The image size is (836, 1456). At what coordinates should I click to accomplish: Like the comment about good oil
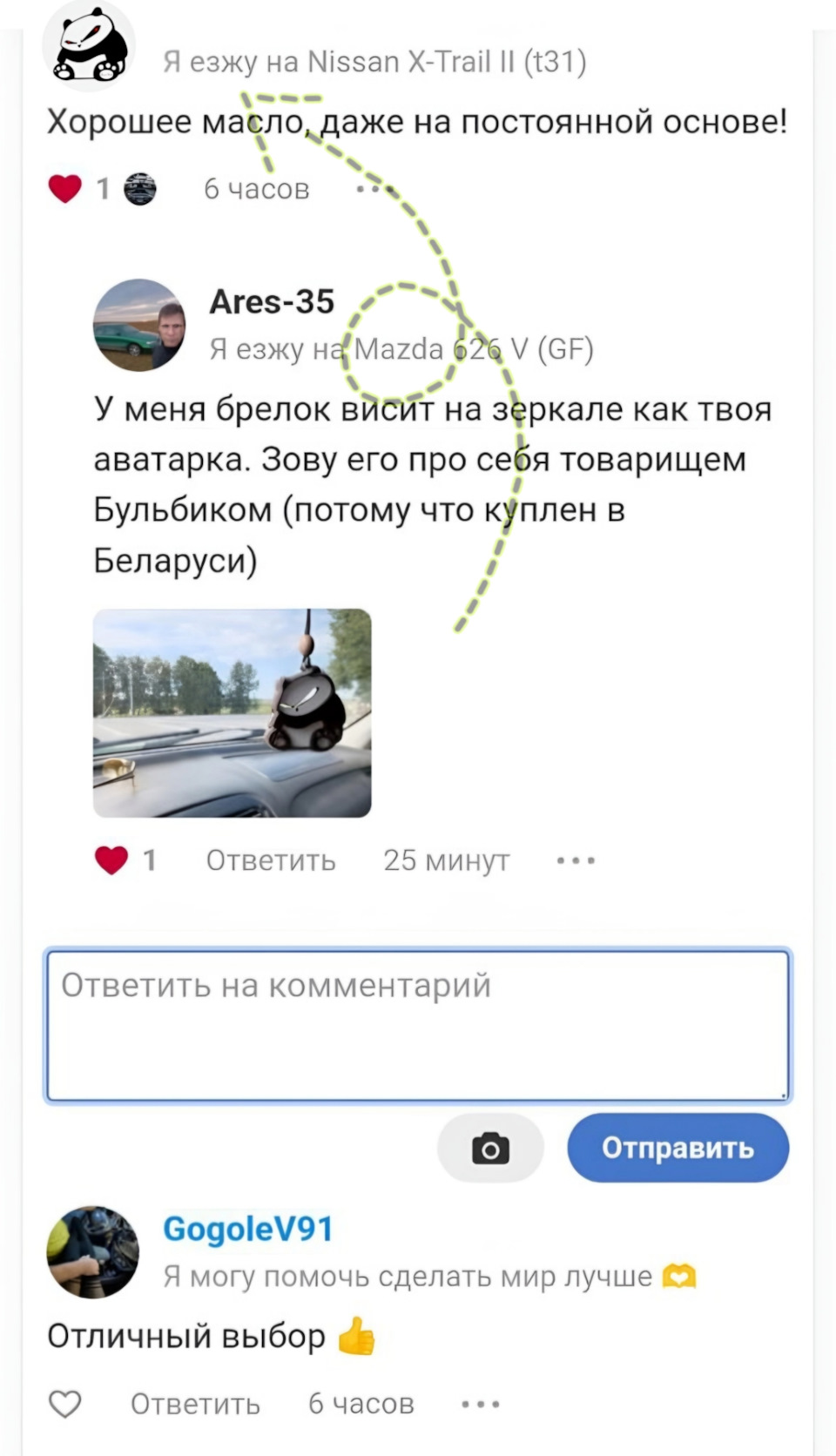point(65,188)
